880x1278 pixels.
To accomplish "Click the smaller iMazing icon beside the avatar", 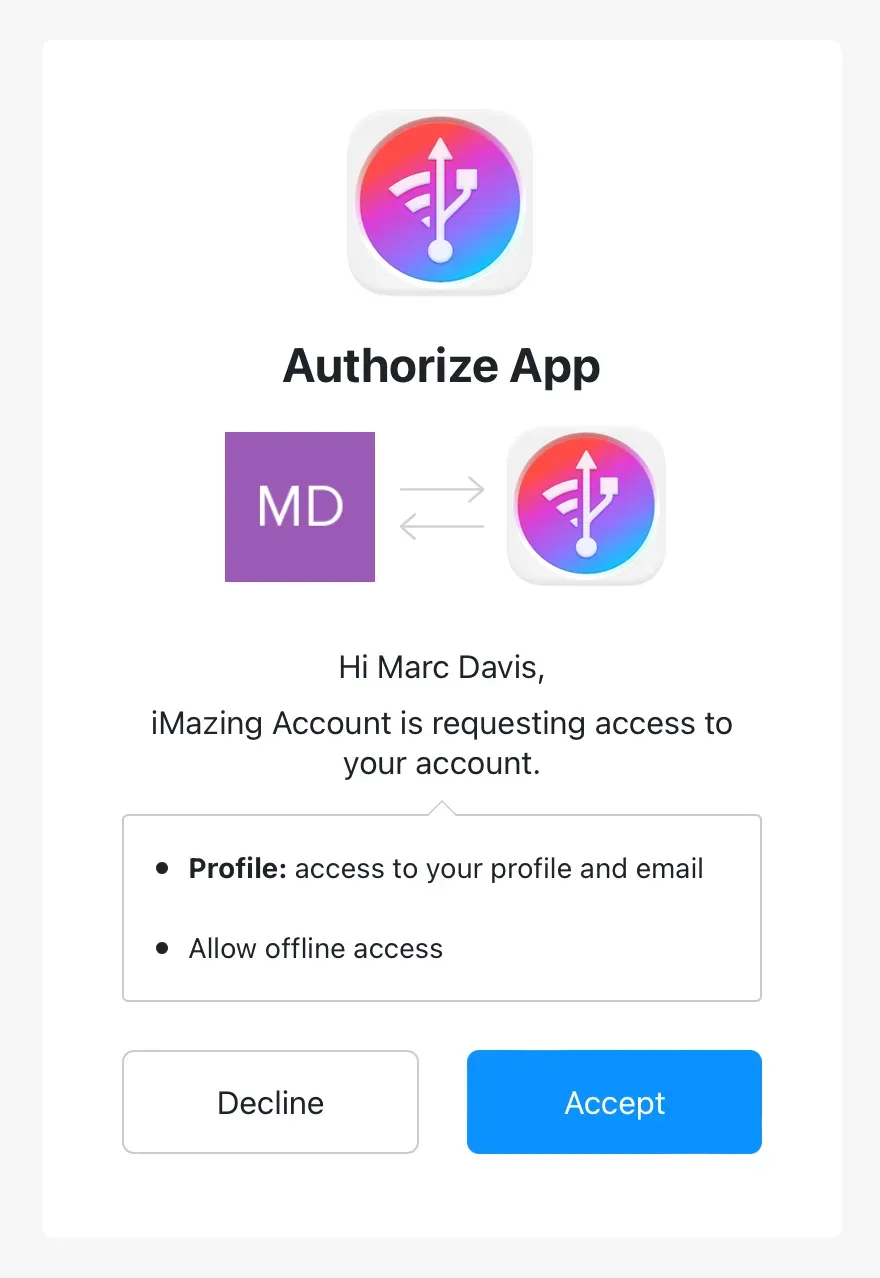I will tap(585, 506).
